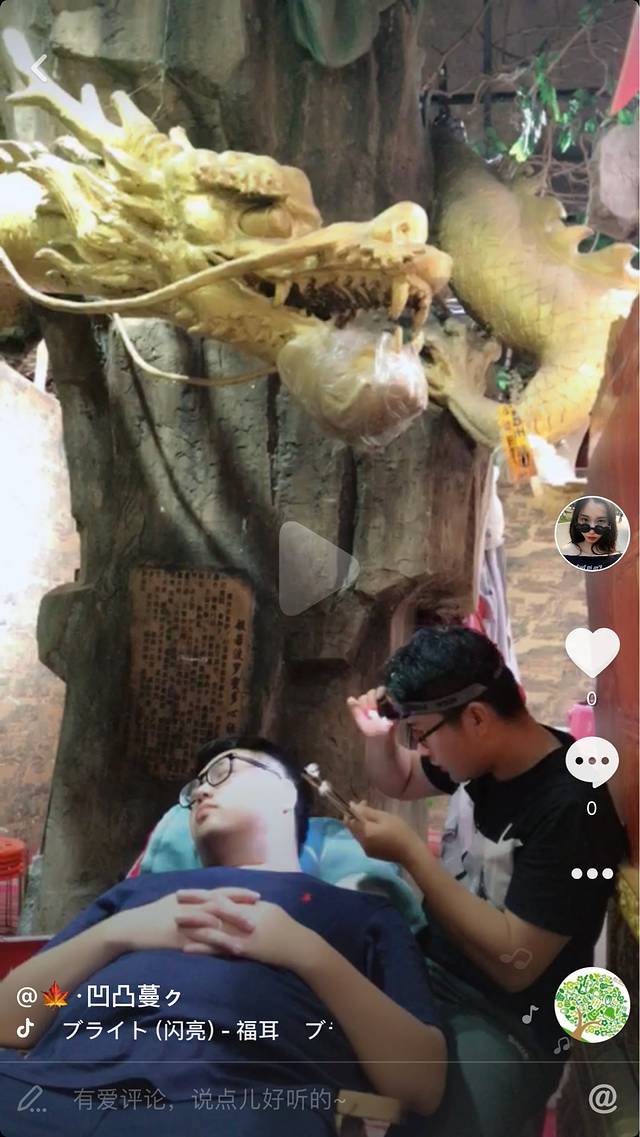640x1137 pixels.
Task: Open the comments bubble
Action: 592,762
